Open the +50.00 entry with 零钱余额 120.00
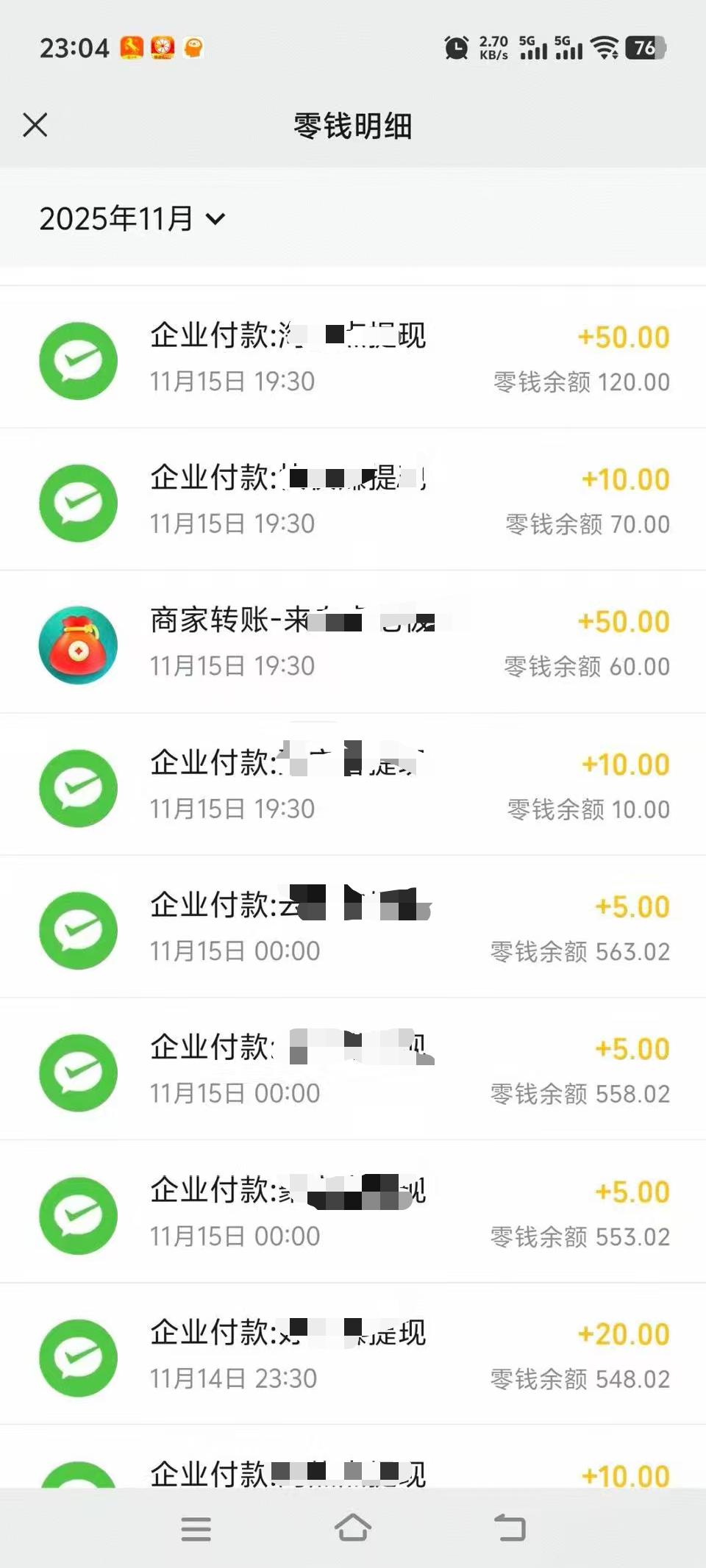The image size is (706, 1568). [x=353, y=358]
